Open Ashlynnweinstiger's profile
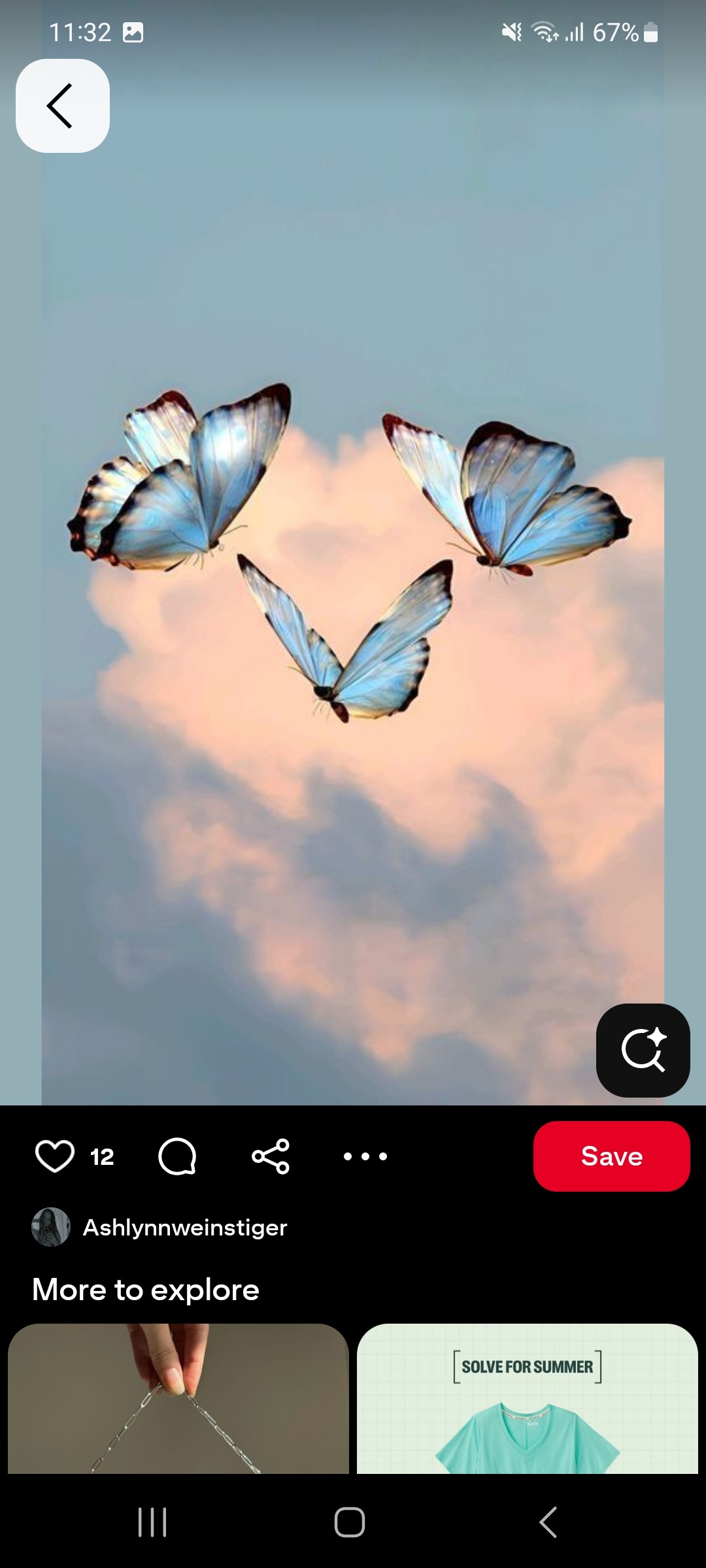Viewport: 706px width, 1568px height. (184, 1227)
